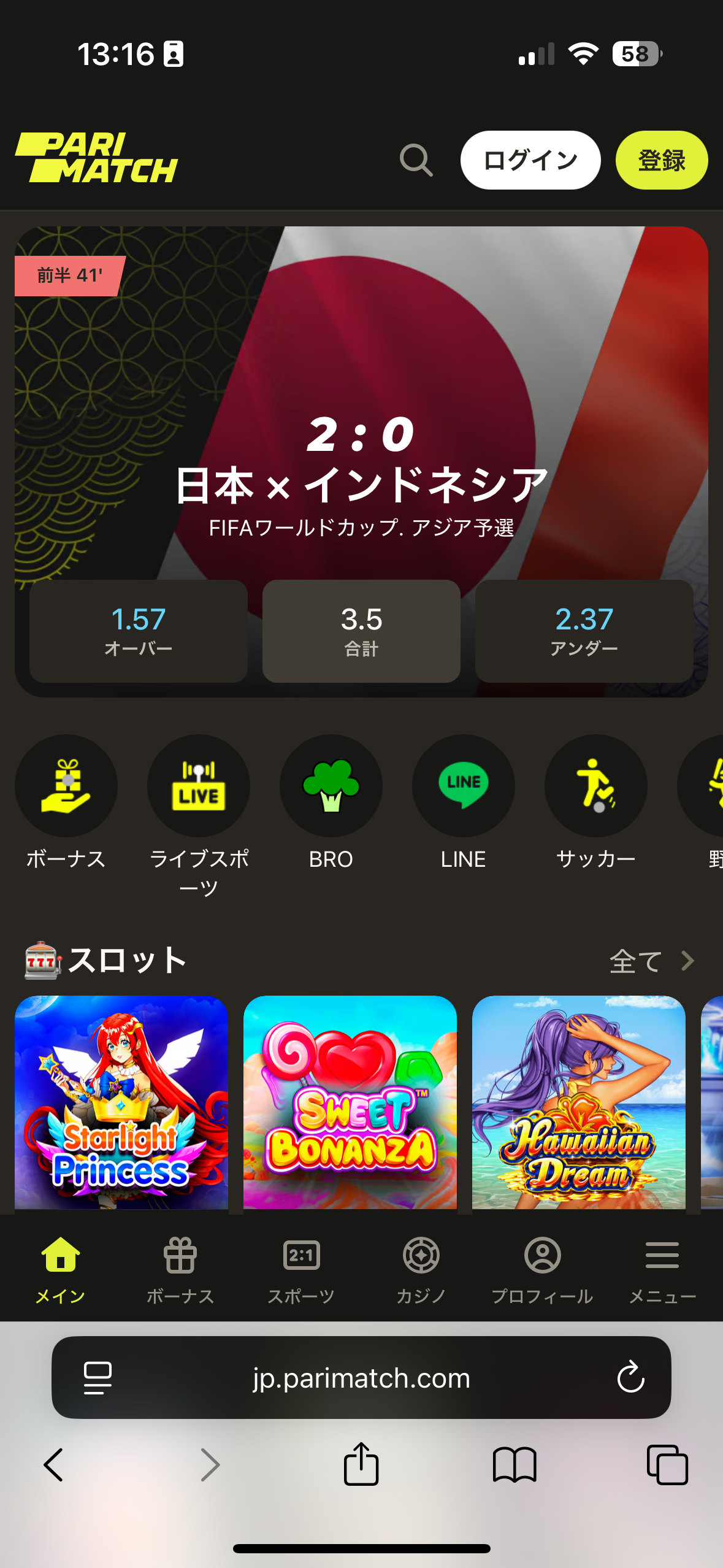Image resolution: width=723 pixels, height=1568 pixels.
Task: Select the BRO broccoli icon
Action: pos(331,787)
